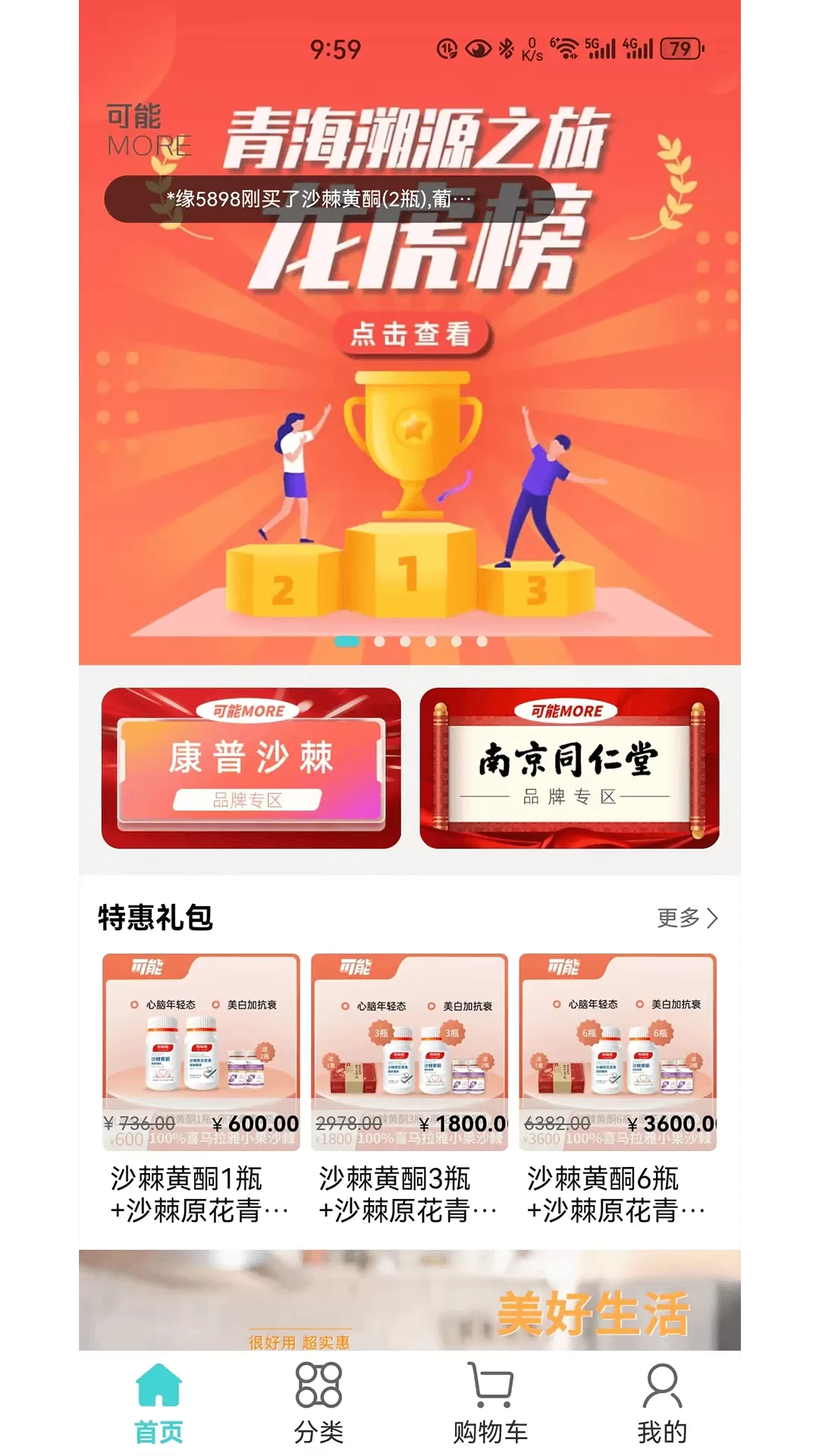The image size is (819, 1456).
Task: Open the 沙棘黄酮1瓶 gift pack
Action: (x=201, y=1088)
